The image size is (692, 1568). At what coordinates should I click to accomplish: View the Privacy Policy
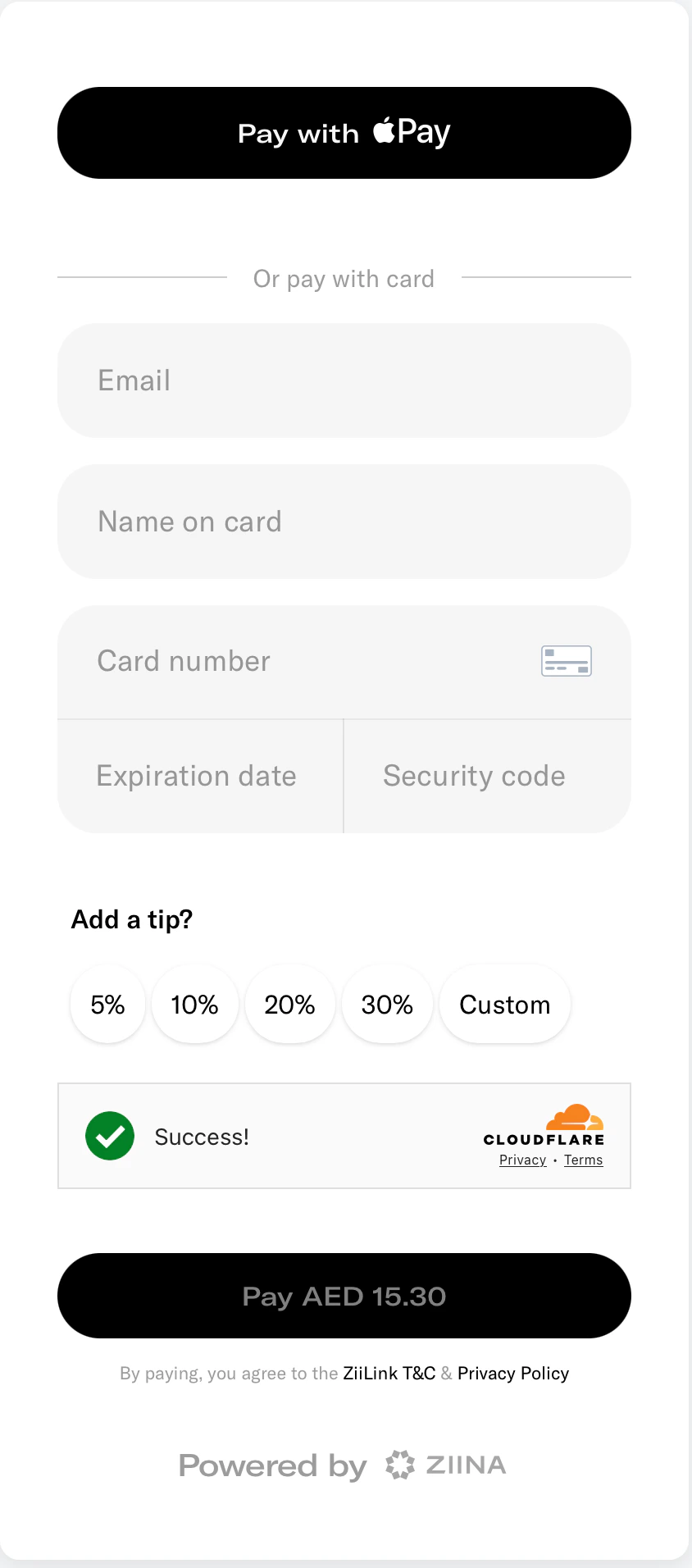click(x=513, y=1374)
